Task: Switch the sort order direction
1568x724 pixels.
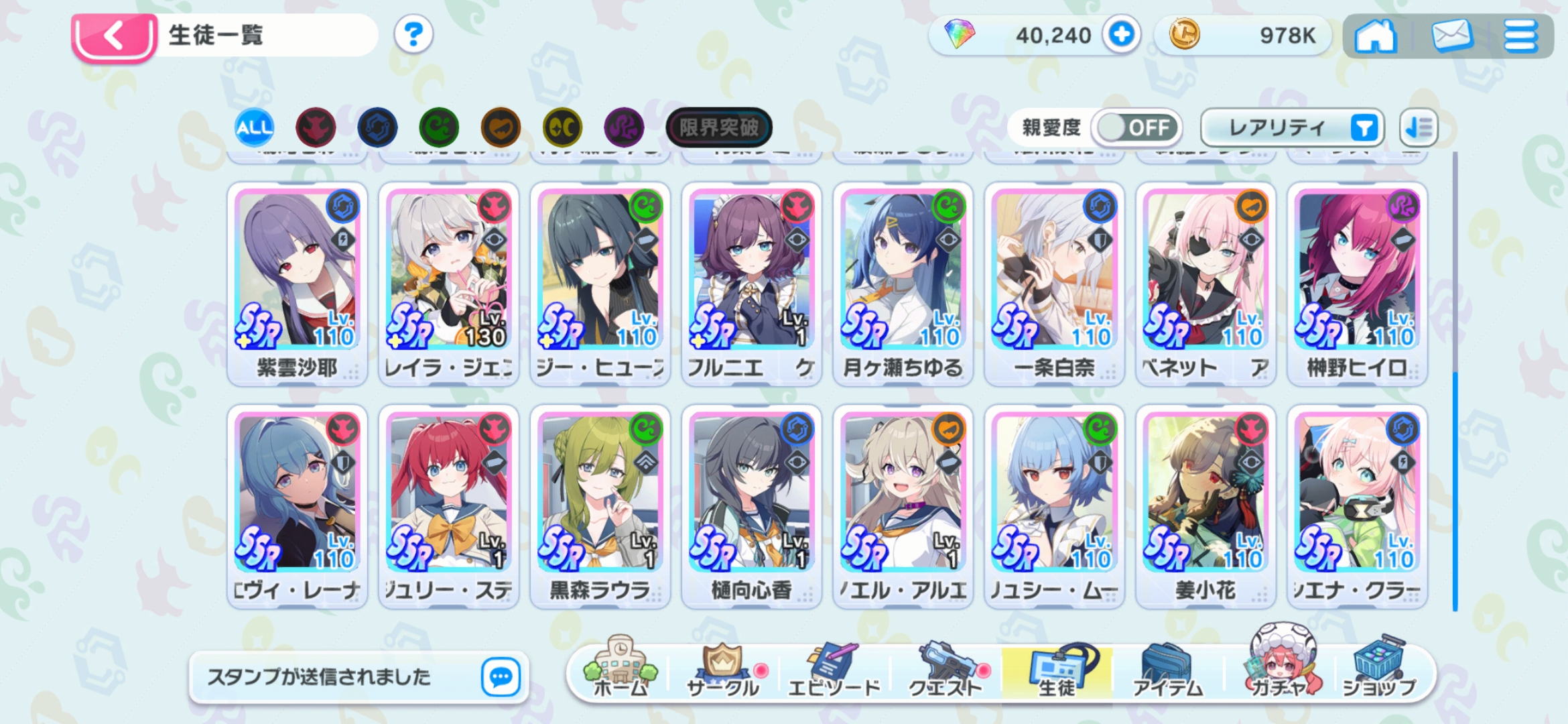Action: tap(1418, 127)
